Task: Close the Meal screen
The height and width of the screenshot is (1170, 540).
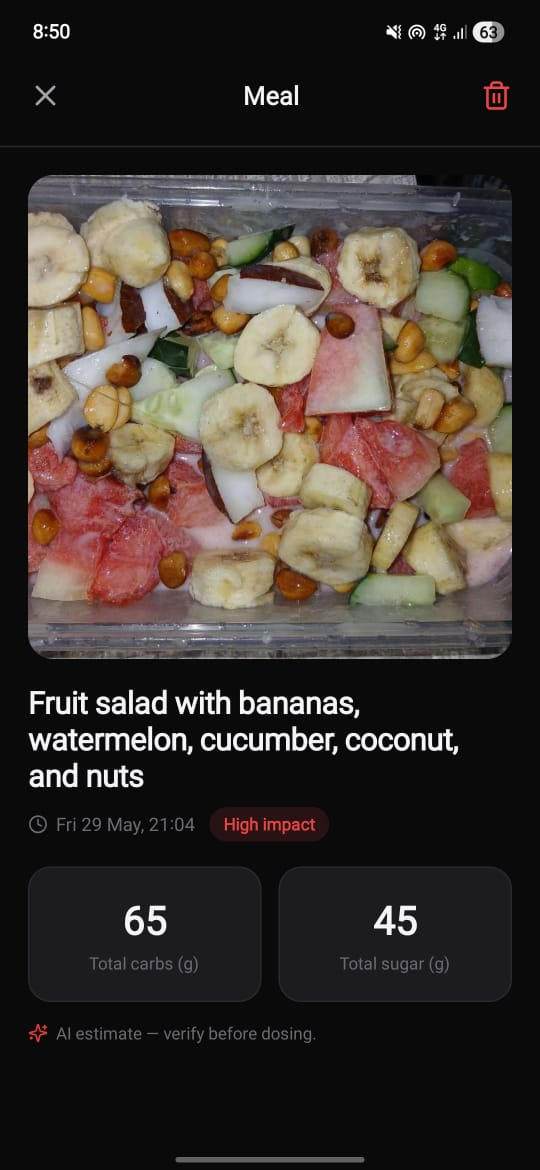Action: (45, 96)
